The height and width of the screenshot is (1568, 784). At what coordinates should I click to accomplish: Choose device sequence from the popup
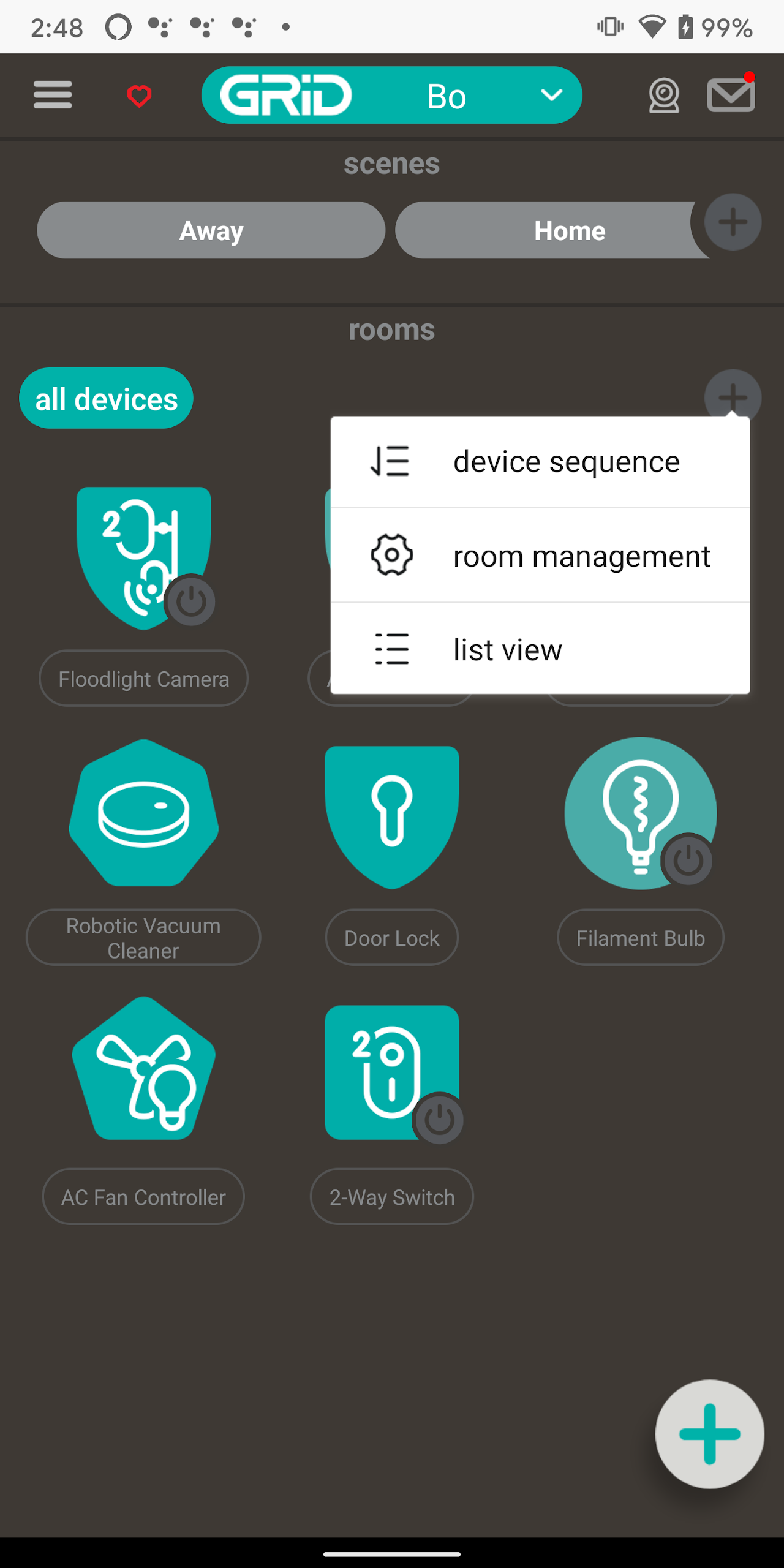[540, 462]
